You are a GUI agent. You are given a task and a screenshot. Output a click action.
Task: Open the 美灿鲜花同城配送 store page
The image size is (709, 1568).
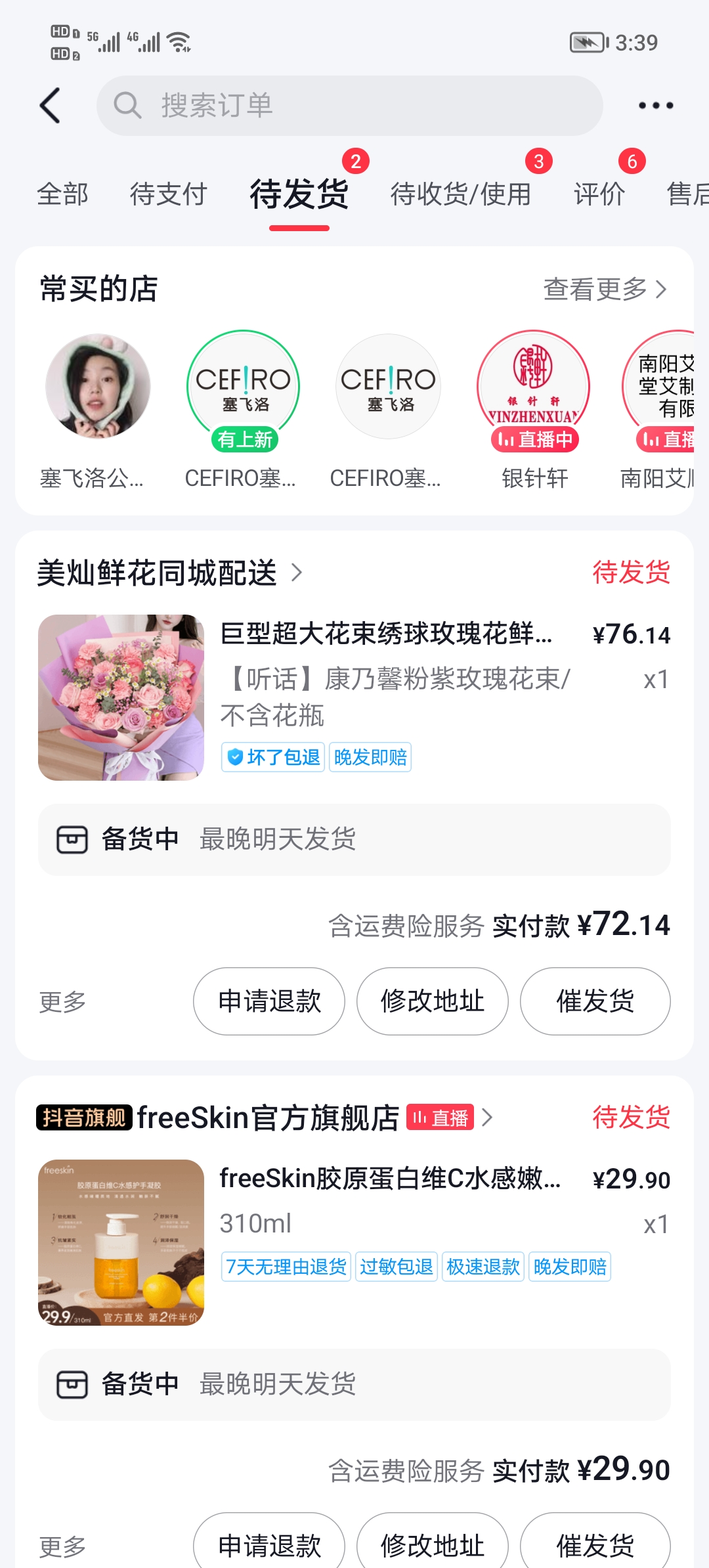click(x=158, y=573)
